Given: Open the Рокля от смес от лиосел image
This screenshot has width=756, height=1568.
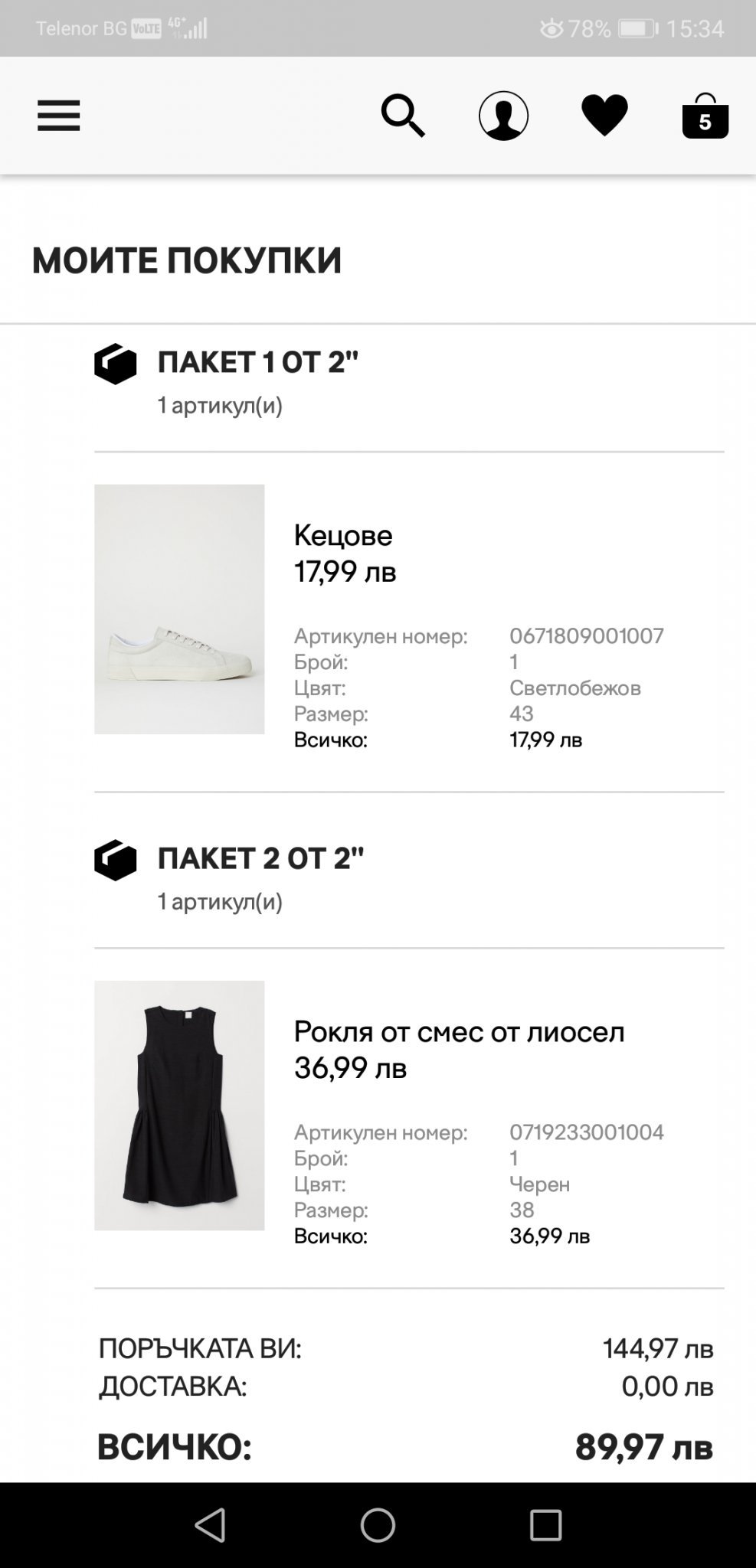Looking at the screenshot, I should pyautogui.click(x=179, y=1105).
